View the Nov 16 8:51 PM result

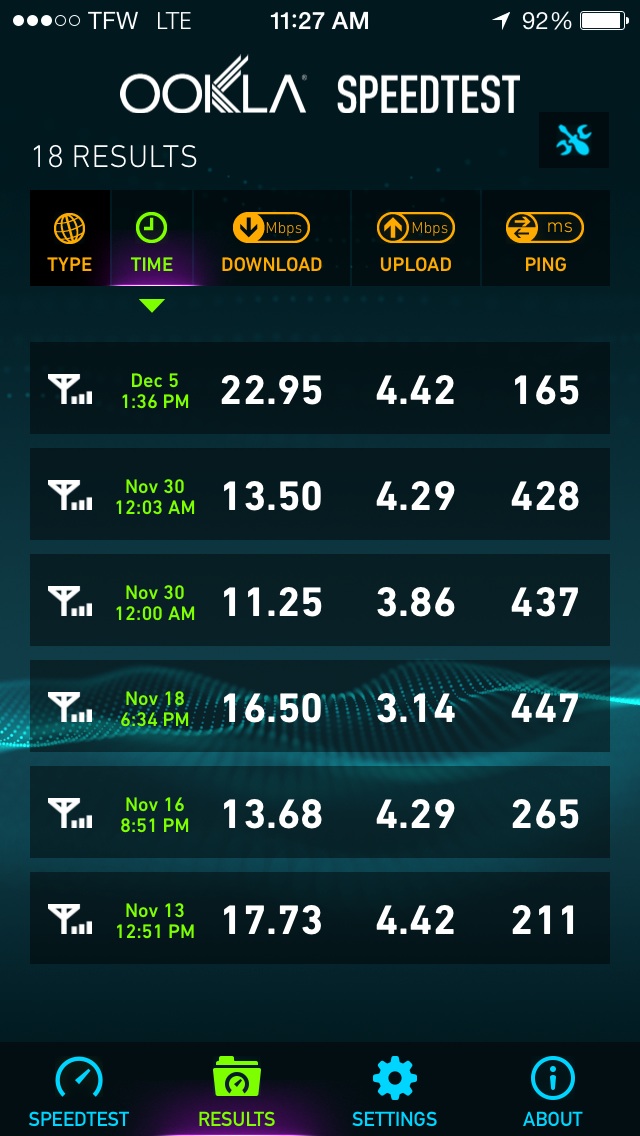[320, 812]
